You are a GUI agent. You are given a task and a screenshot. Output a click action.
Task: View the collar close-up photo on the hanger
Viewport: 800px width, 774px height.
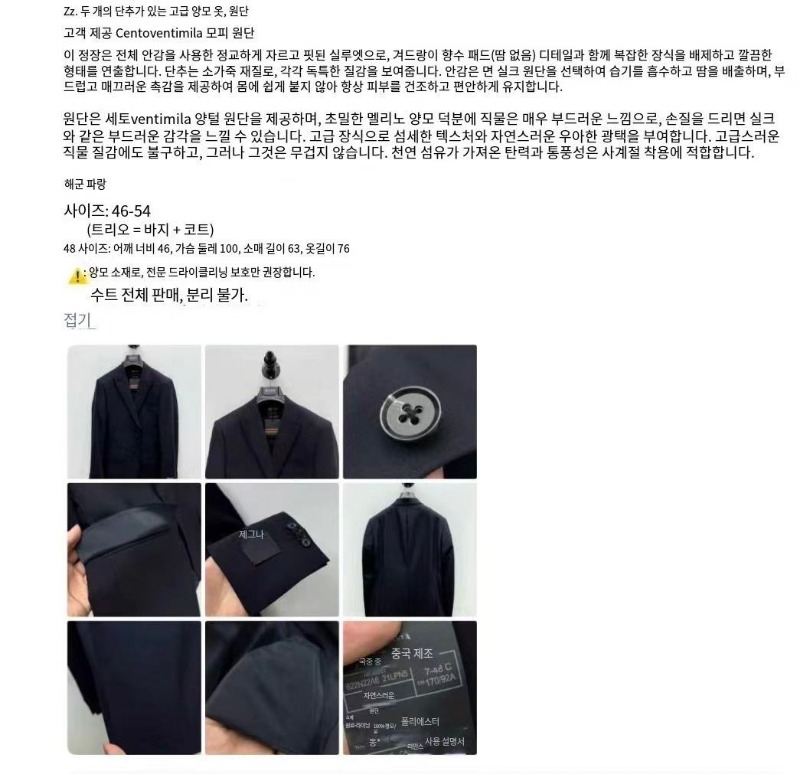(x=271, y=412)
